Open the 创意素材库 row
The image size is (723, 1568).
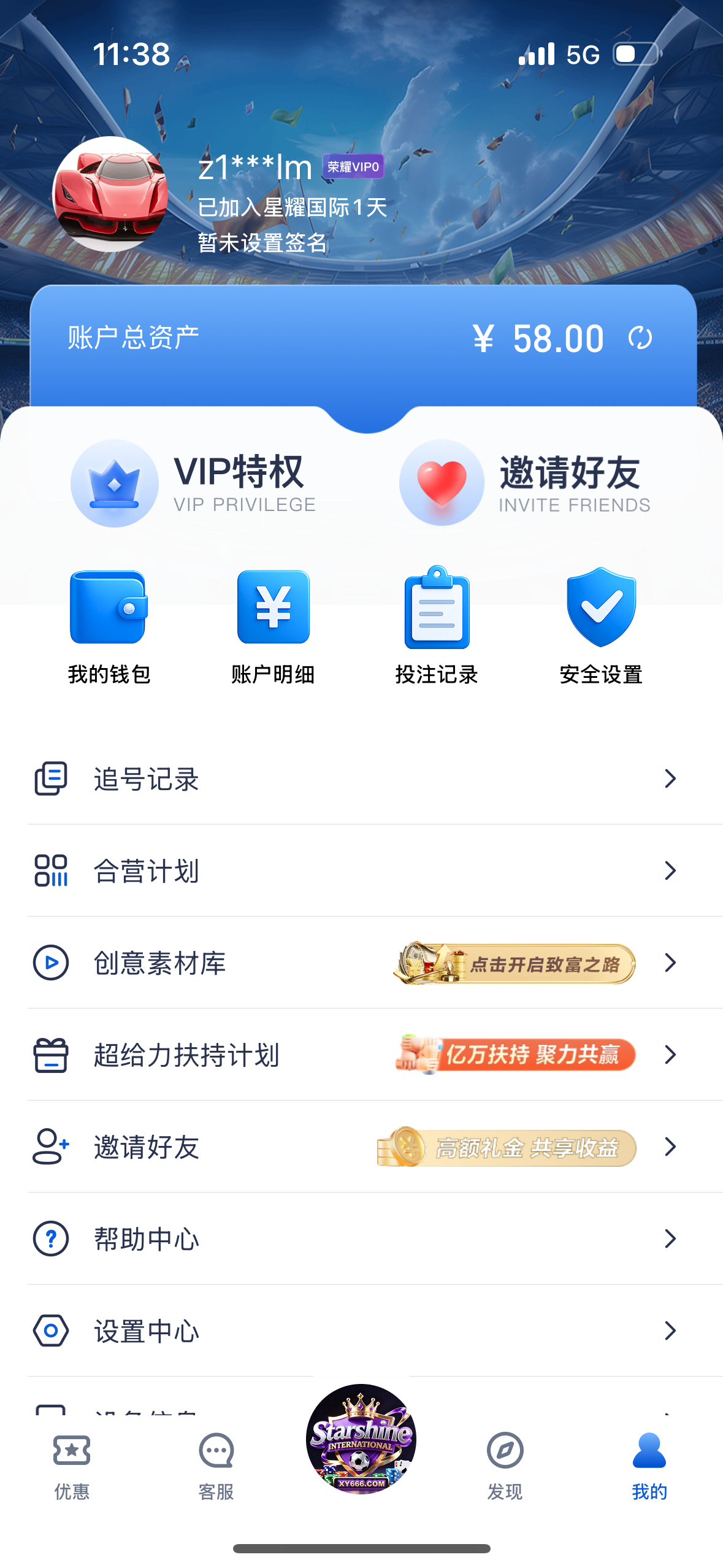click(x=361, y=963)
